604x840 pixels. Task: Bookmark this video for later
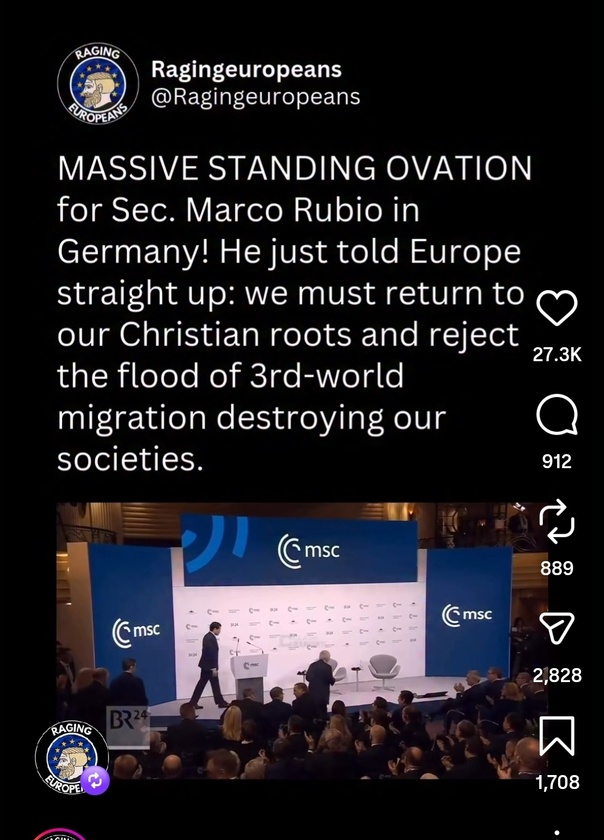pos(557,737)
